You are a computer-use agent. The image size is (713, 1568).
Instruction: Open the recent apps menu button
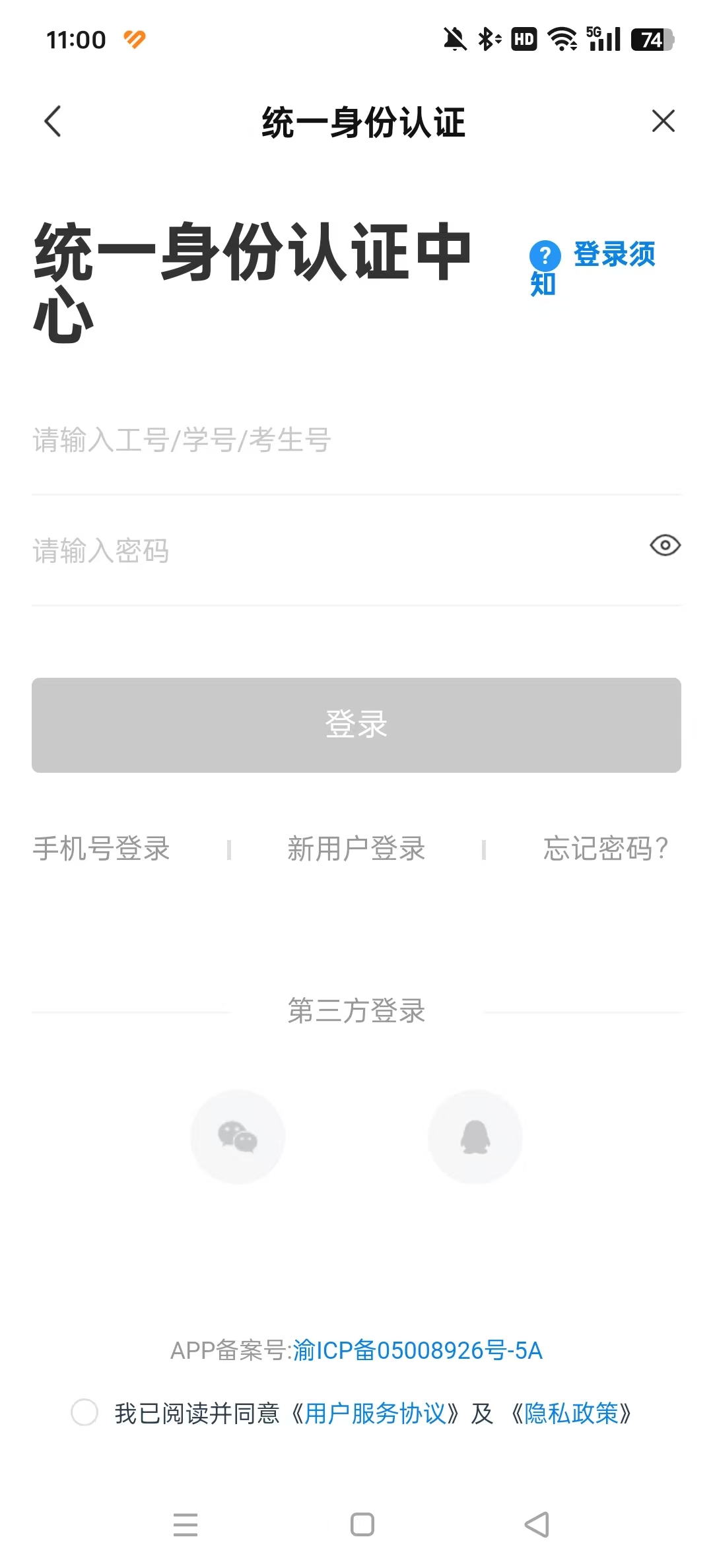click(x=186, y=1524)
